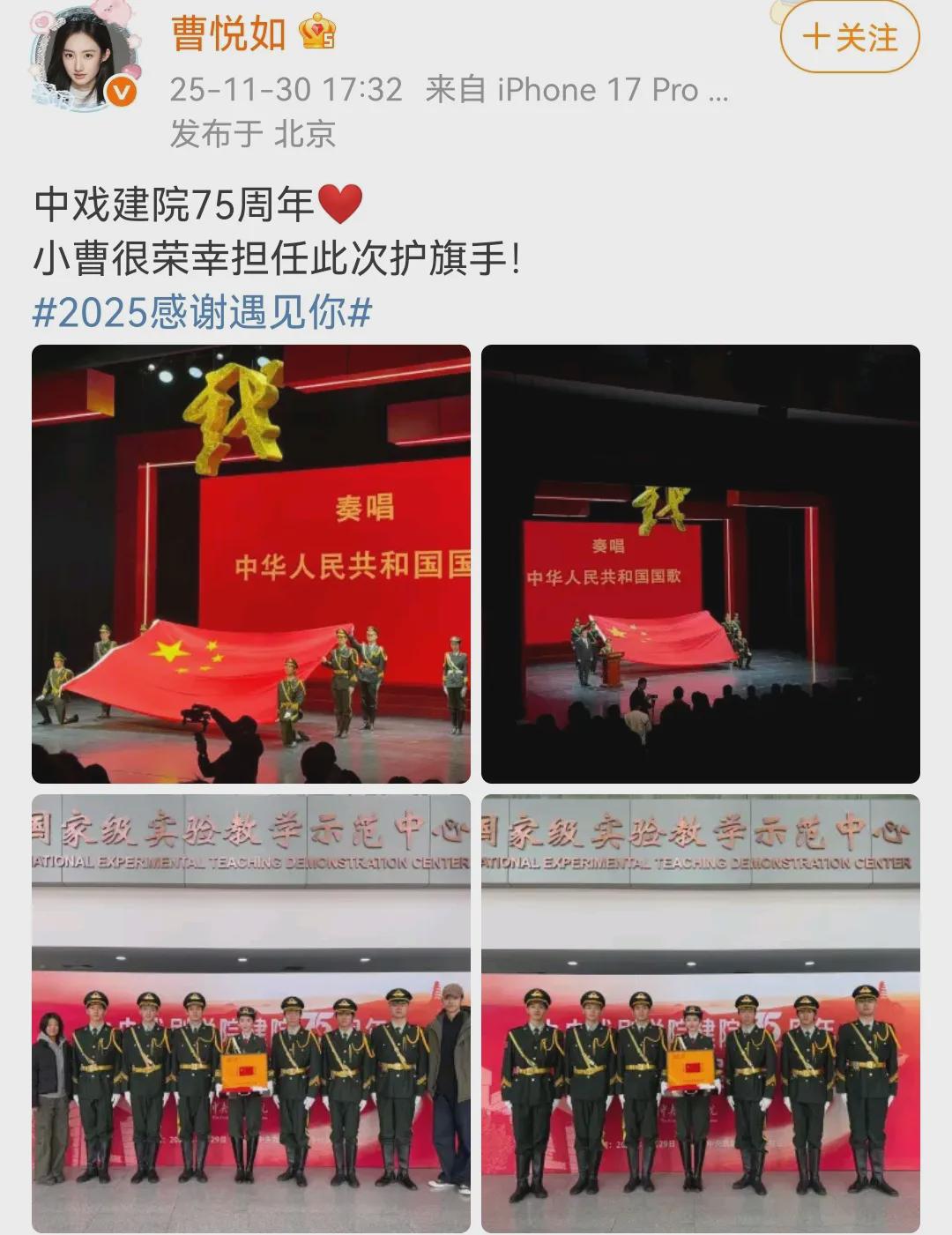Open the honor guard photo of seven uniformed members

(x=700, y=1014)
